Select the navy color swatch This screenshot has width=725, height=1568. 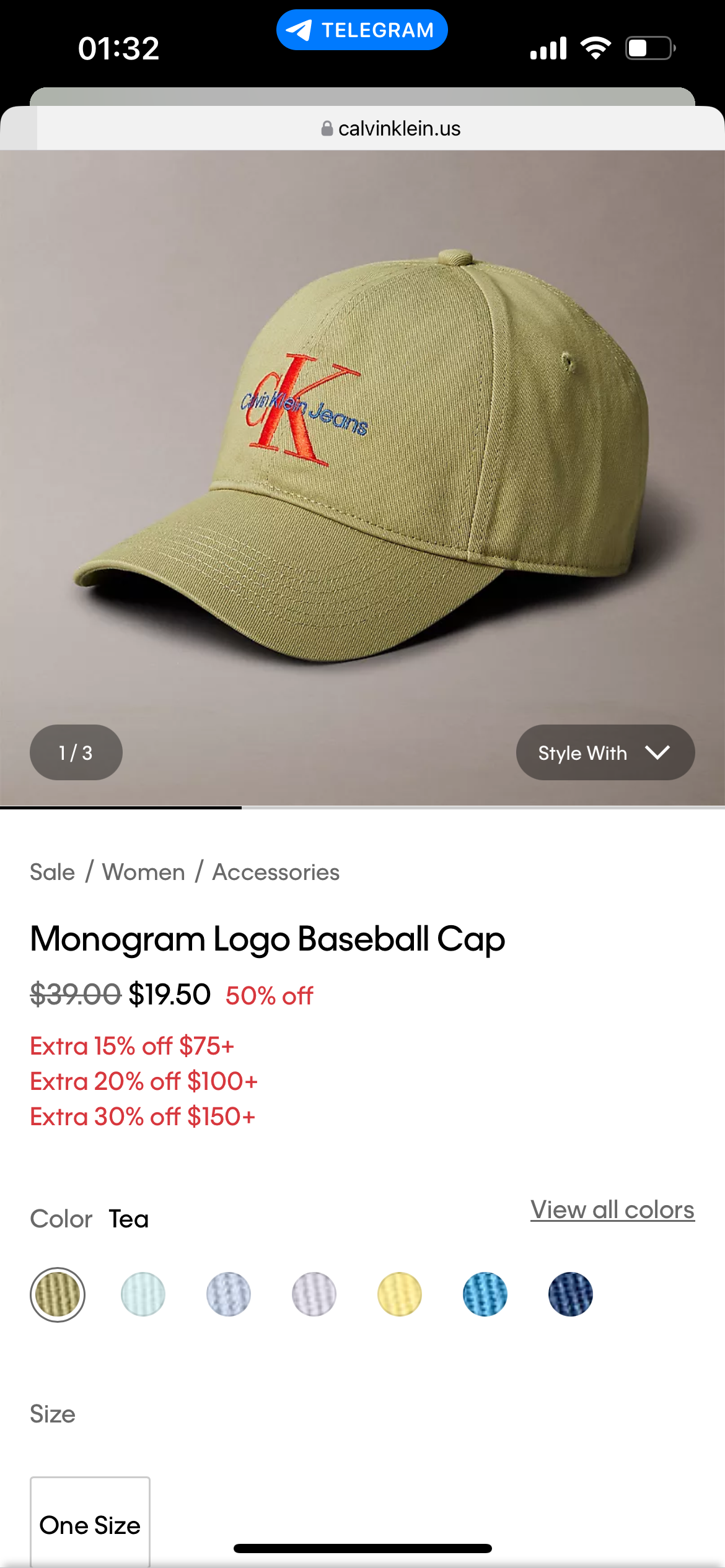point(571,1294)
